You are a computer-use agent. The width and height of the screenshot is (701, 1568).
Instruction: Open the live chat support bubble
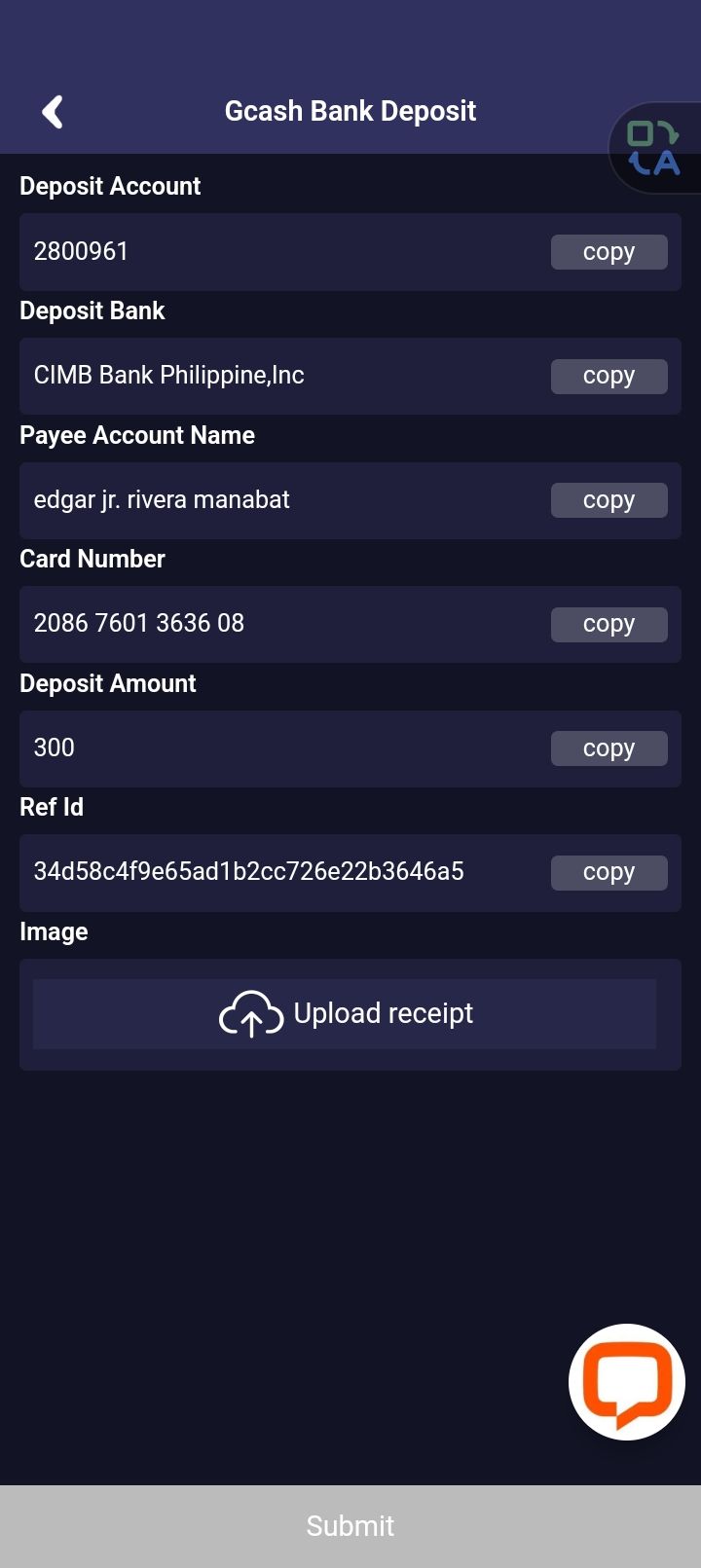[x=627, y=1382]
